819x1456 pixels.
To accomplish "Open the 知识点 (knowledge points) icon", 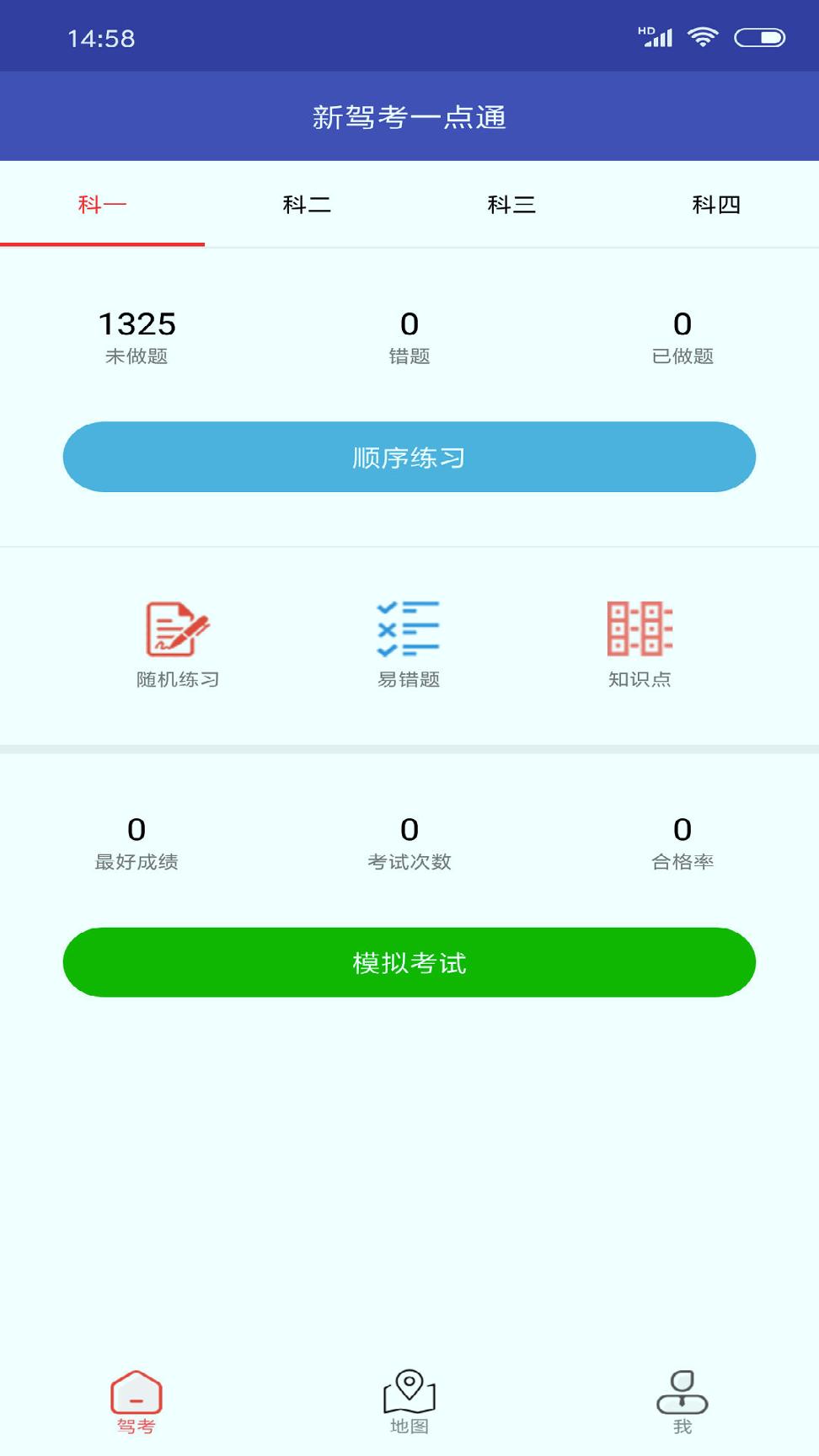I will 638,640.
